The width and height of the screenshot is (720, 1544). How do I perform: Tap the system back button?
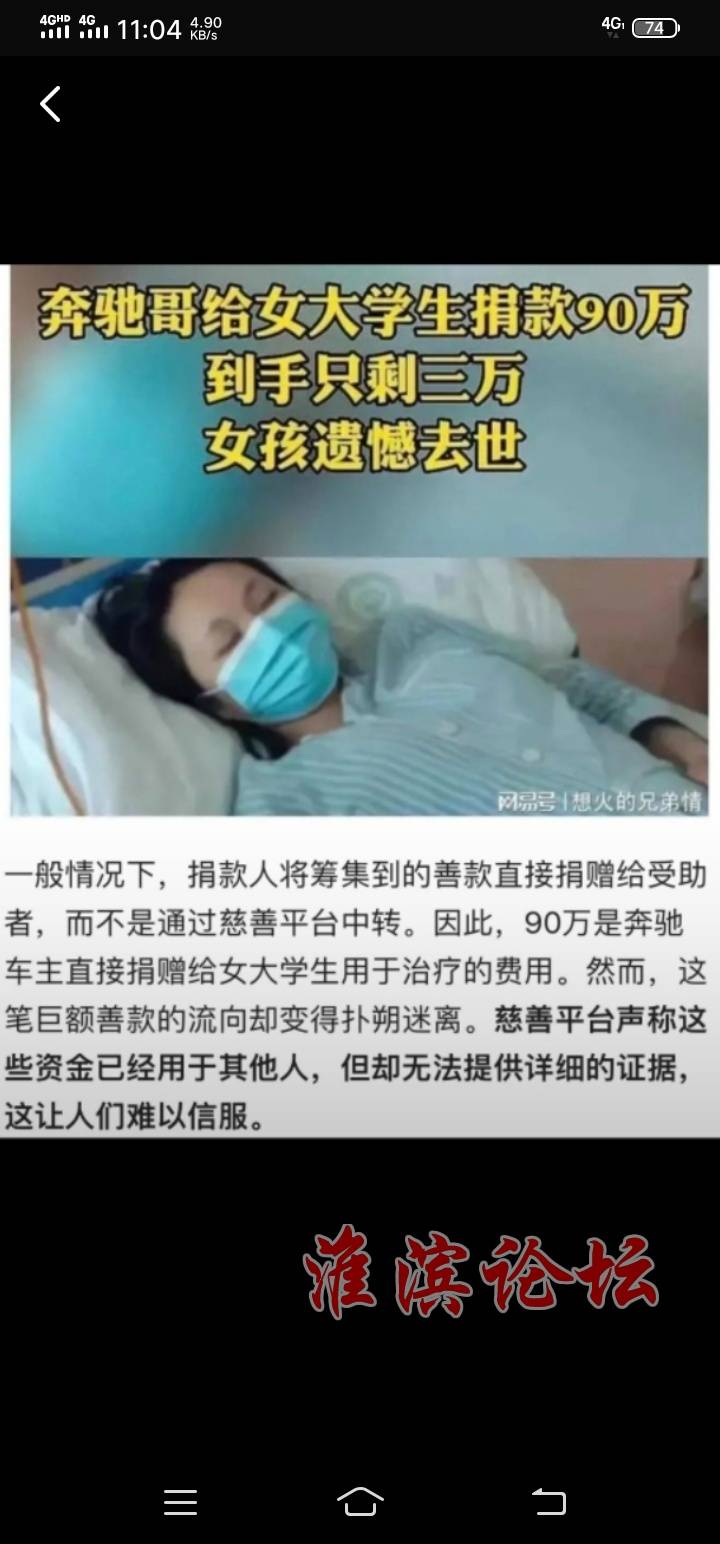coord(548,1502)
